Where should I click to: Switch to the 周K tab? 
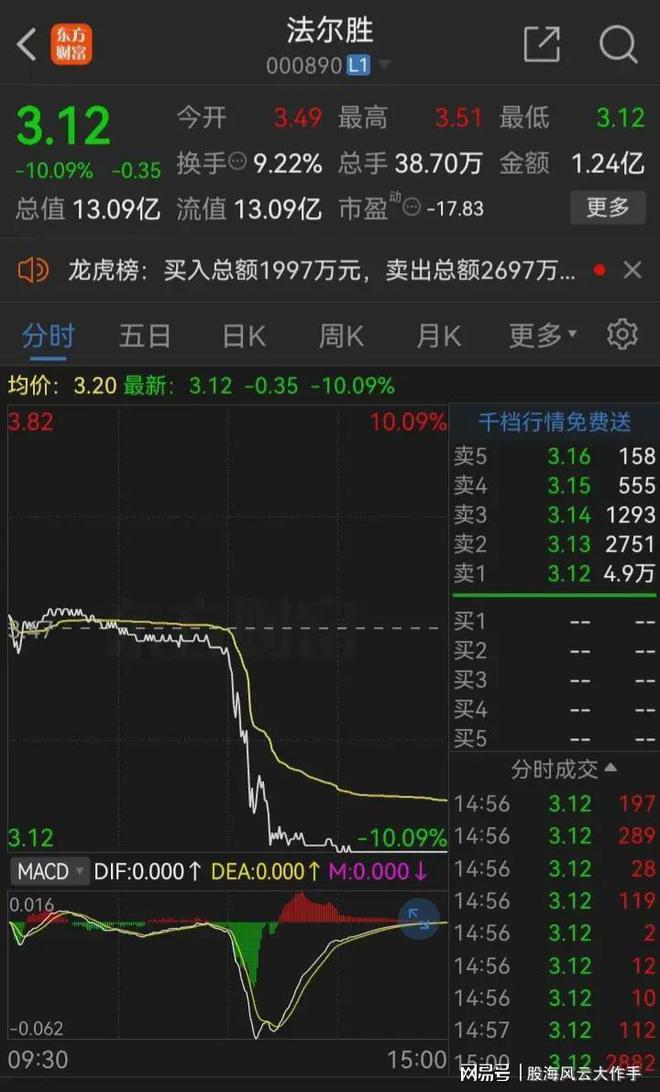341,336
